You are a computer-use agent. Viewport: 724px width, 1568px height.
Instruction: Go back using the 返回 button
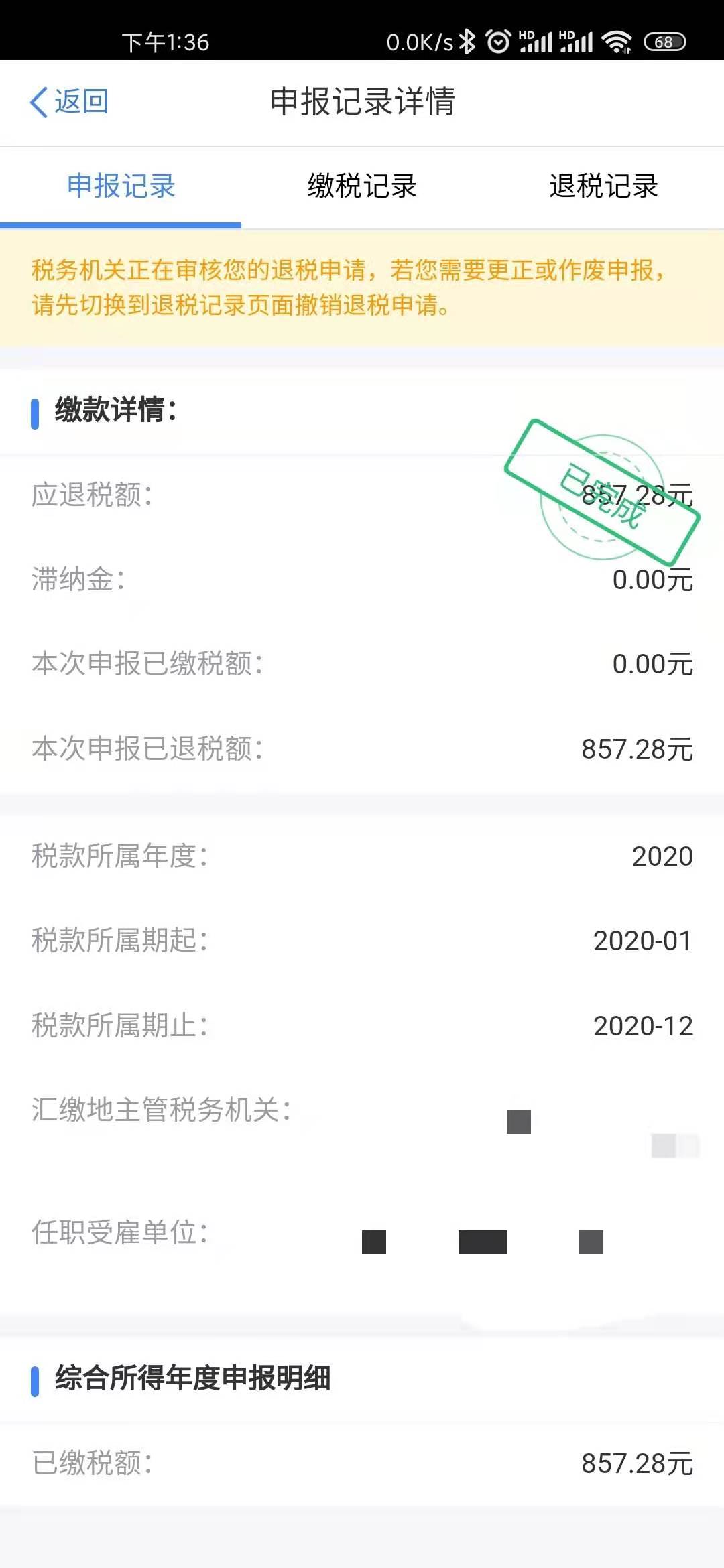[x=70, y=102]
